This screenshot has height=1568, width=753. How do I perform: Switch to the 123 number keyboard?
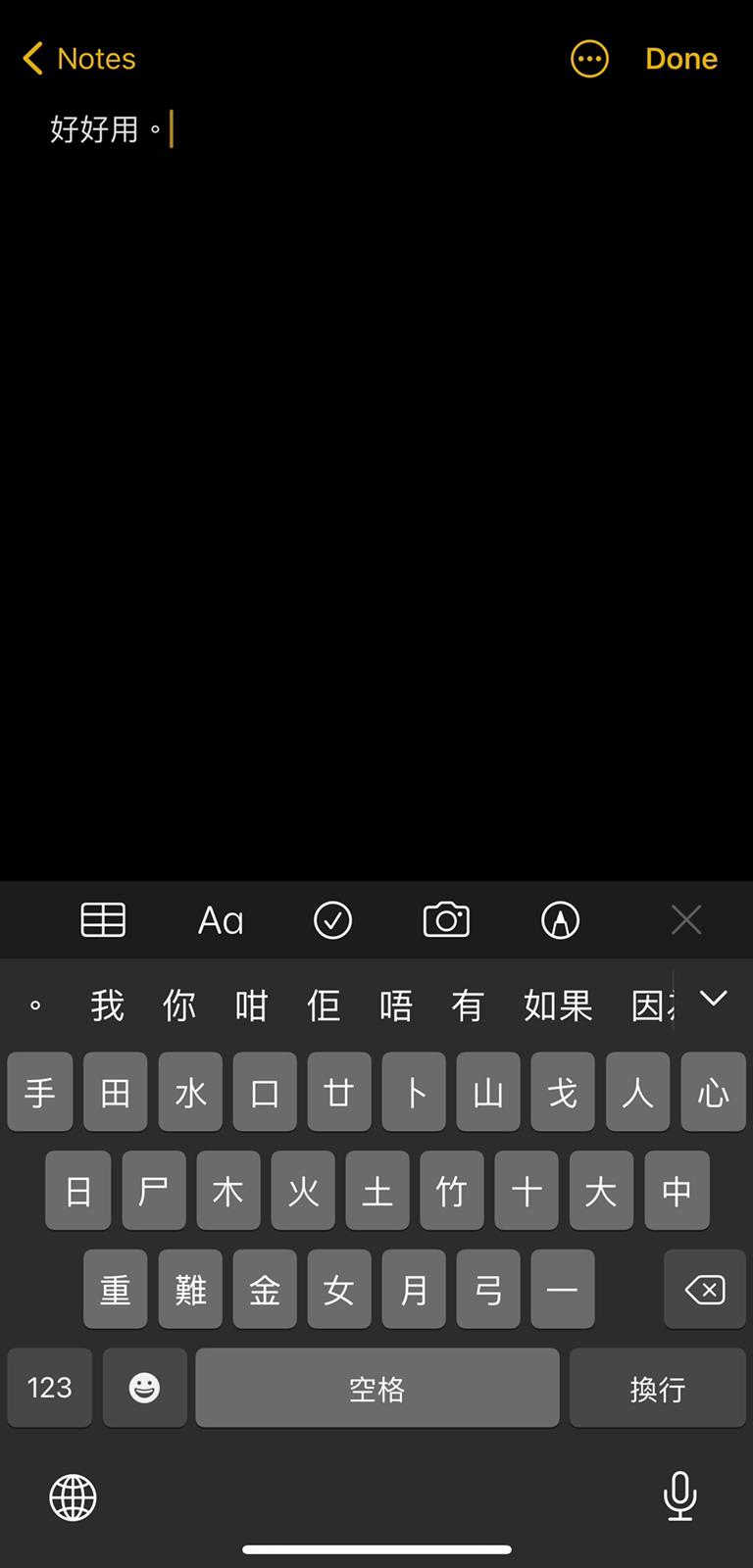pyautogui.click(x=50, y=1388)
